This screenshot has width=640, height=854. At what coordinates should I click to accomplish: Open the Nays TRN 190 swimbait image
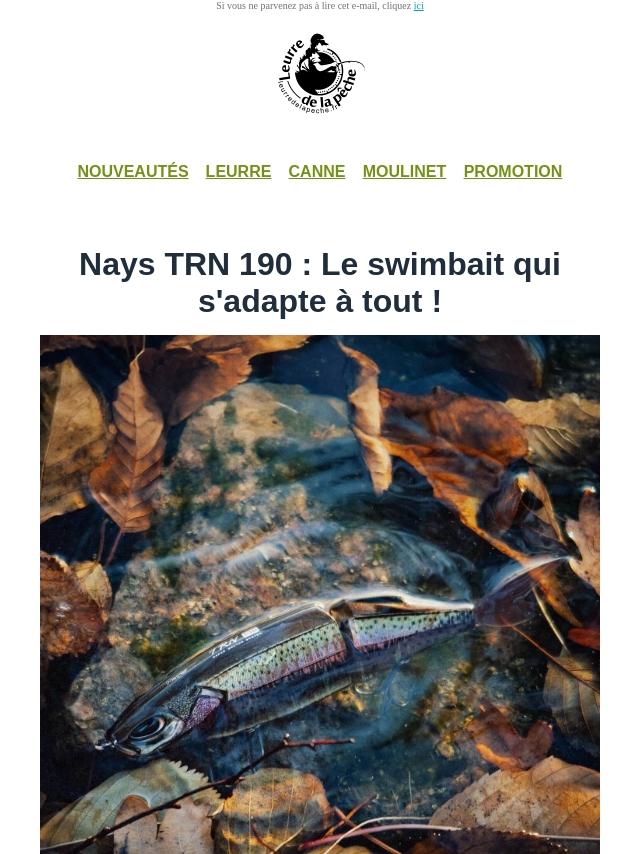click(320, 594)
